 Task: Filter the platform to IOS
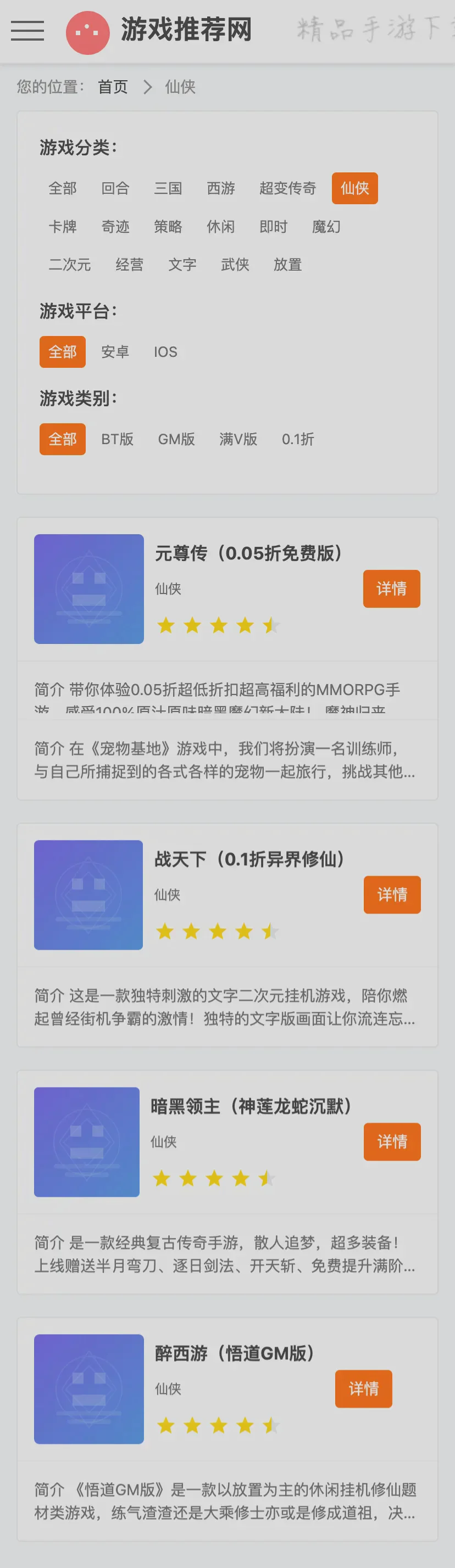(x=165, y=352)
